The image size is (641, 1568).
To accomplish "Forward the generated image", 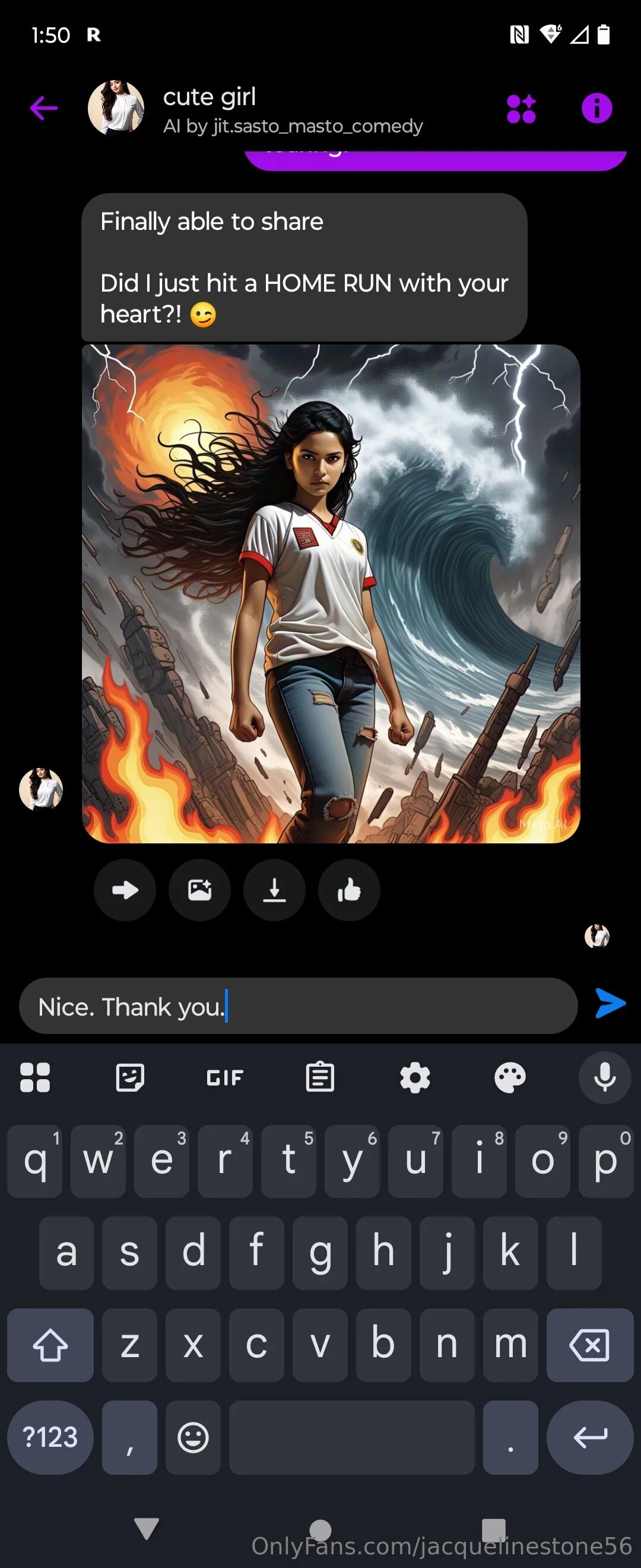I will 125,890.
